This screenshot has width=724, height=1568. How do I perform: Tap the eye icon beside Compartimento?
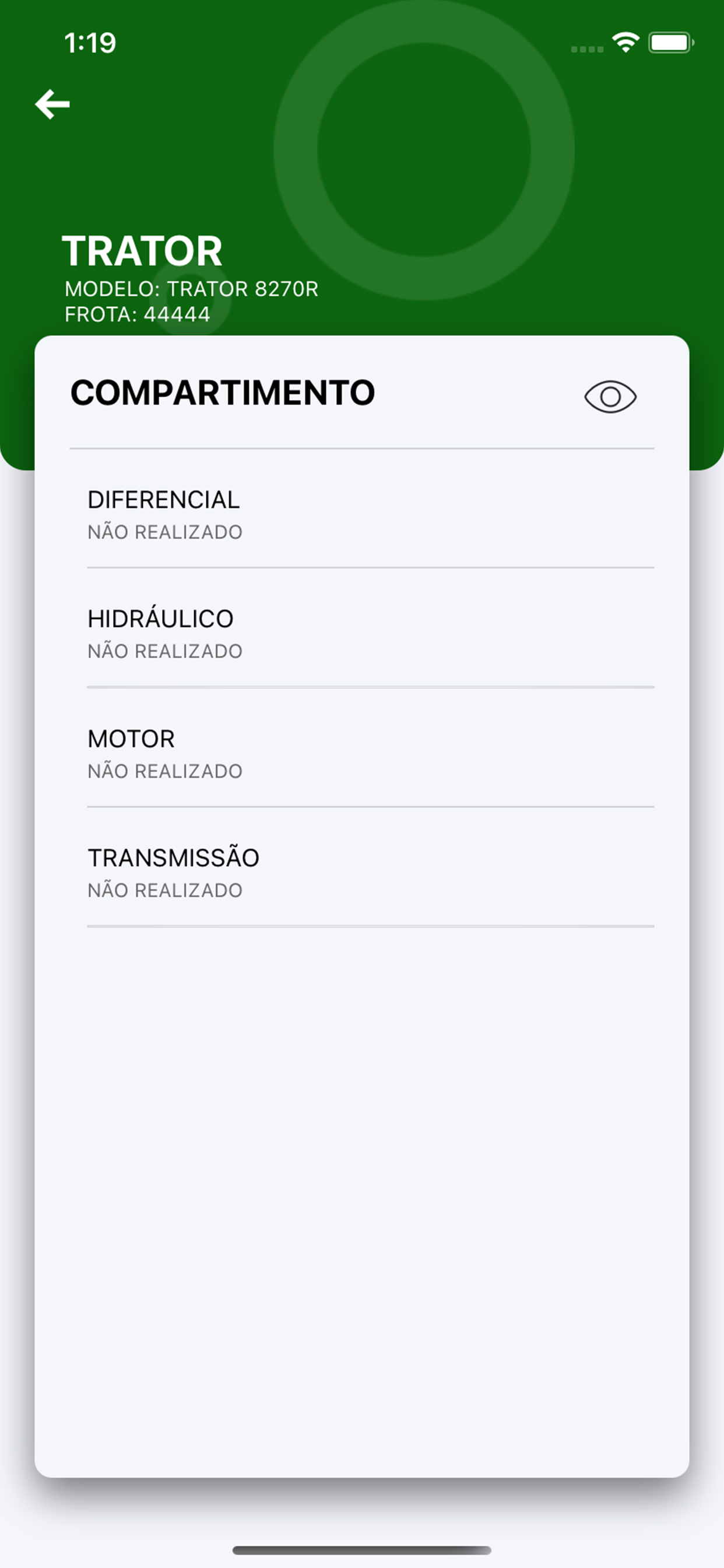click(610, 397)
